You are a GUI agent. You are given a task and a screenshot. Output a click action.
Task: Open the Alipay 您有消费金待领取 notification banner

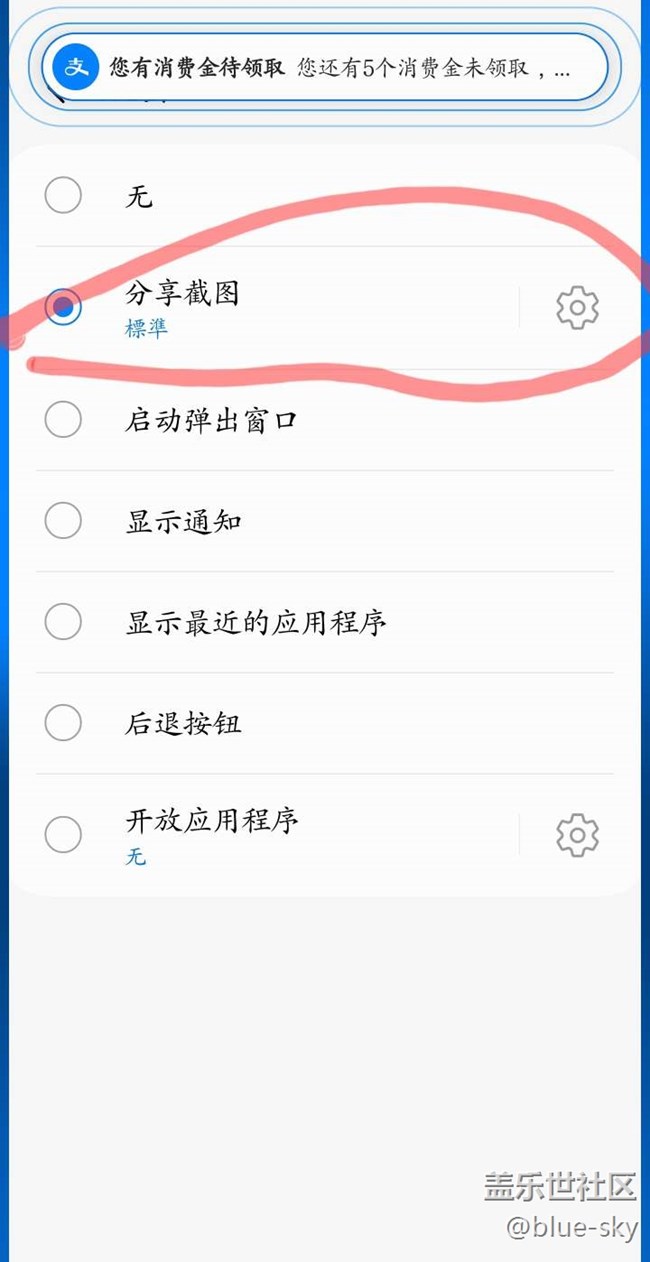tap(325, 67)
